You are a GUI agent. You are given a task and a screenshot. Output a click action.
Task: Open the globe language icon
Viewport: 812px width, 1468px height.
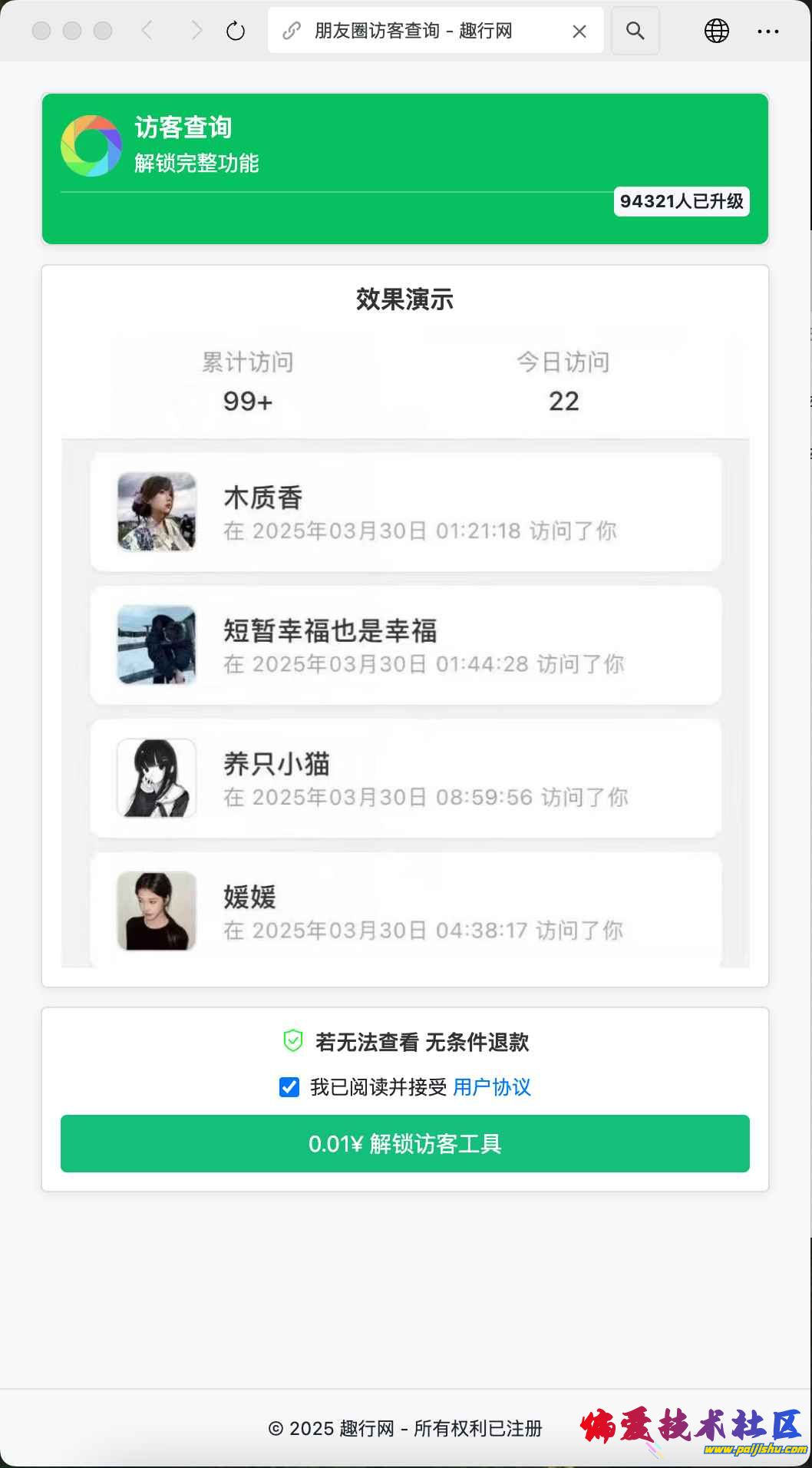click(x=716, y=31)
